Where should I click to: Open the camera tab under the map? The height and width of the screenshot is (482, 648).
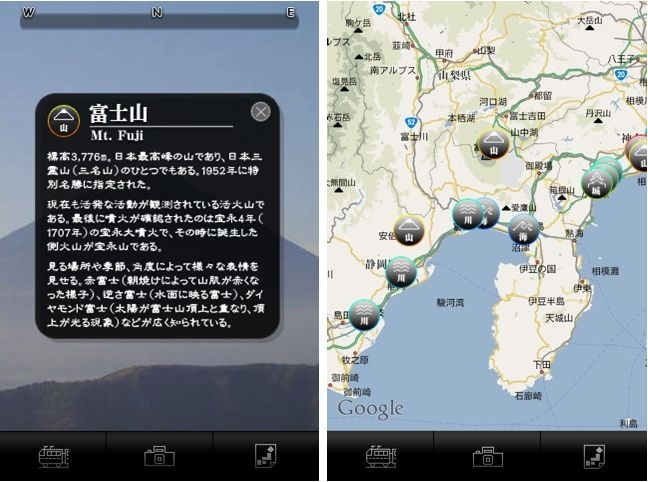[487, 456]
